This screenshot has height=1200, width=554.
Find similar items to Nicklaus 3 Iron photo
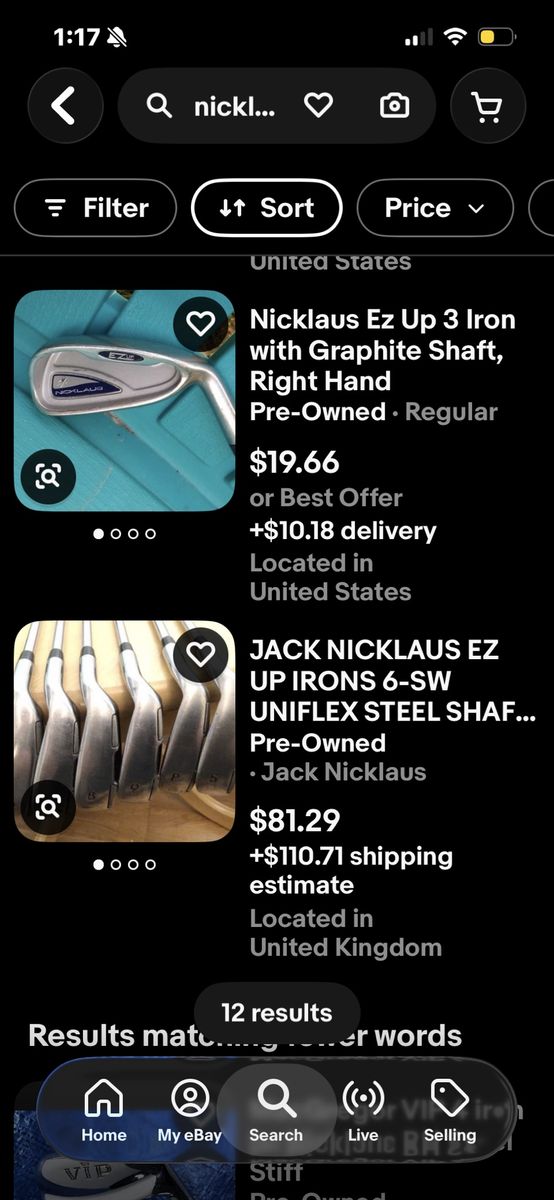pyautogui.click(x=48, y=477)
